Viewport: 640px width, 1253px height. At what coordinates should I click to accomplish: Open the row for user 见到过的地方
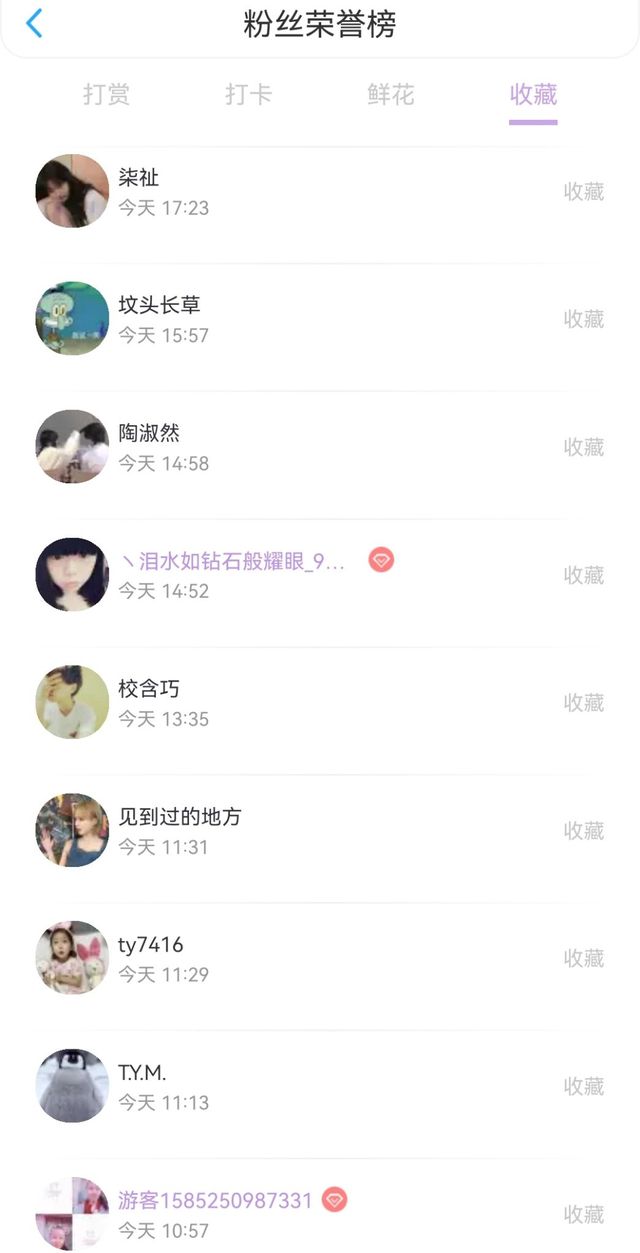(x=320, y=831)
